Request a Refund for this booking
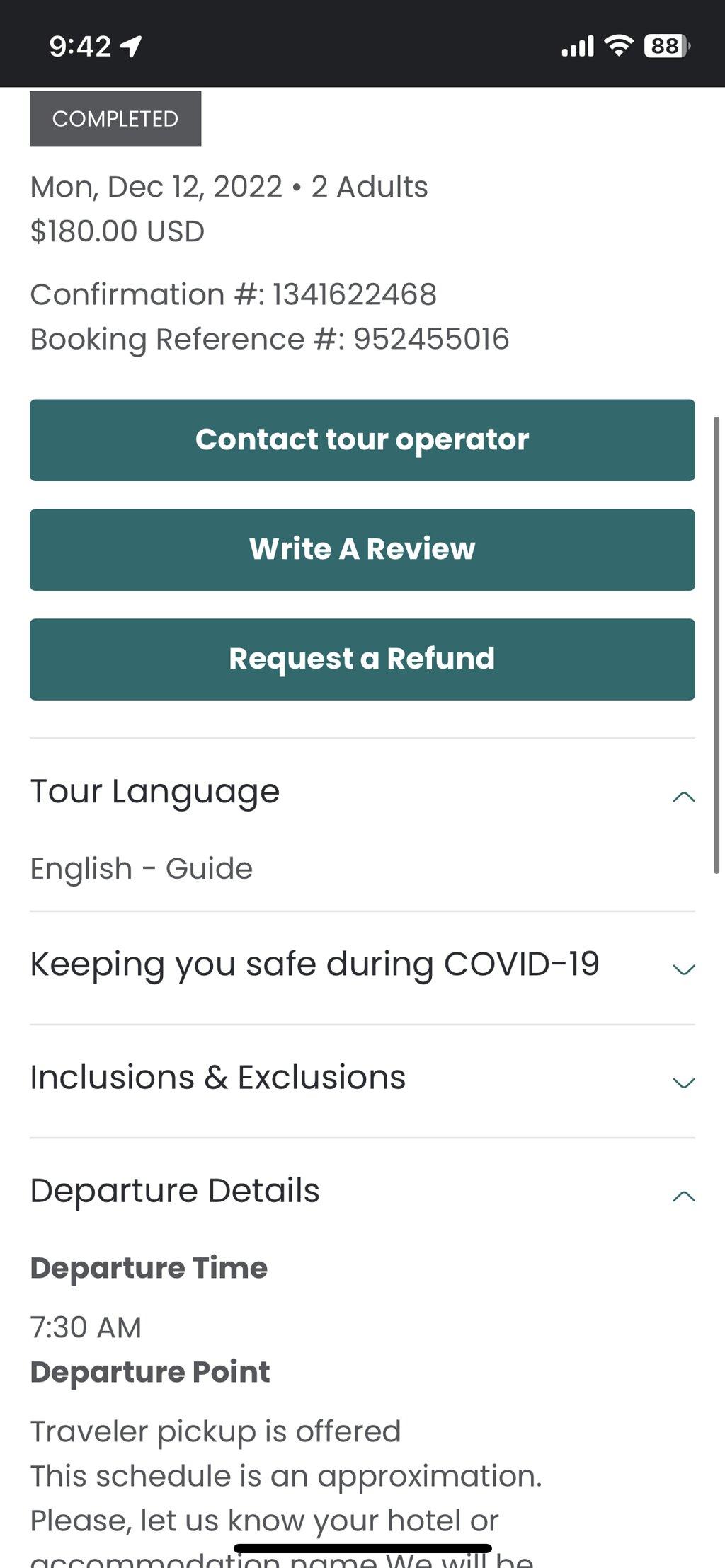 click(362, 659)
